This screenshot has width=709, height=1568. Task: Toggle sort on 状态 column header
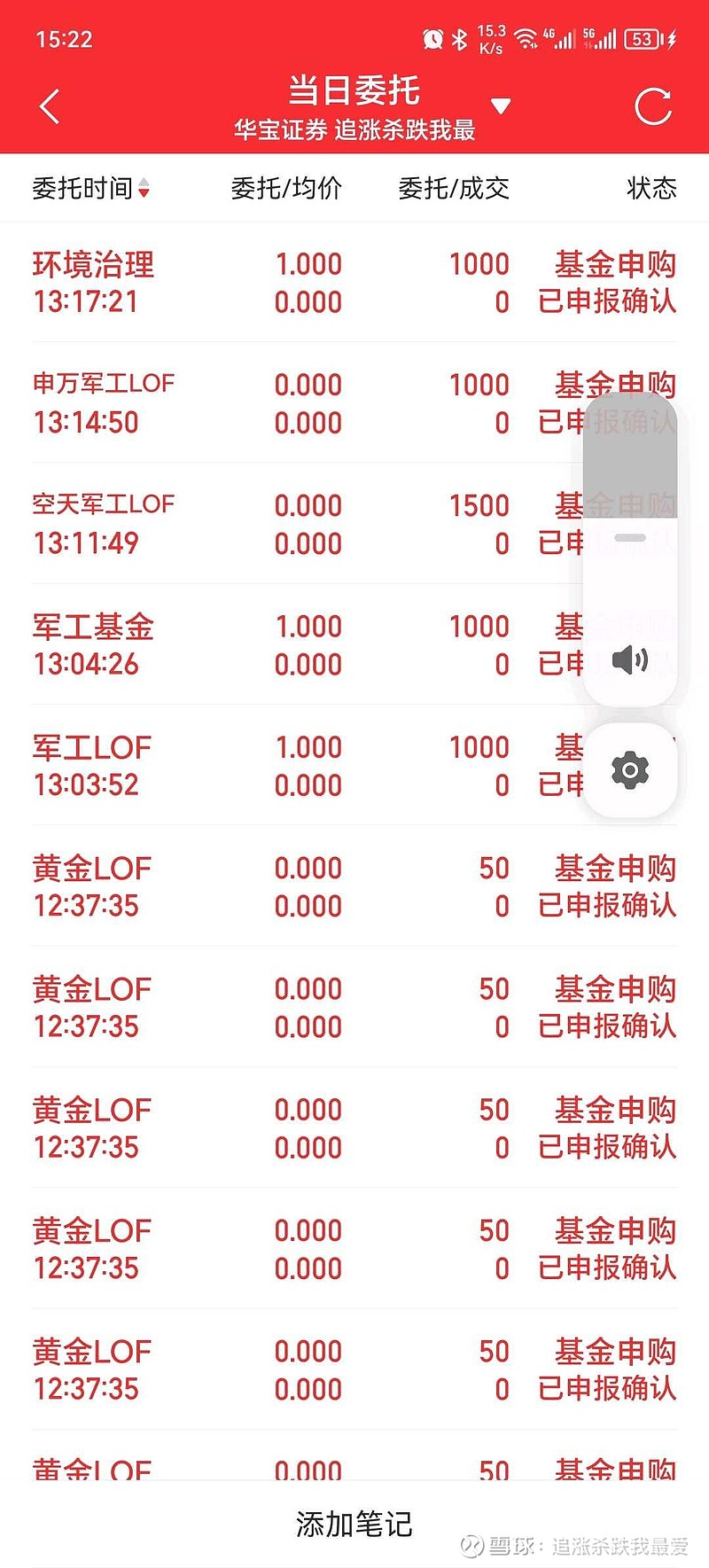tap(652, 188)
